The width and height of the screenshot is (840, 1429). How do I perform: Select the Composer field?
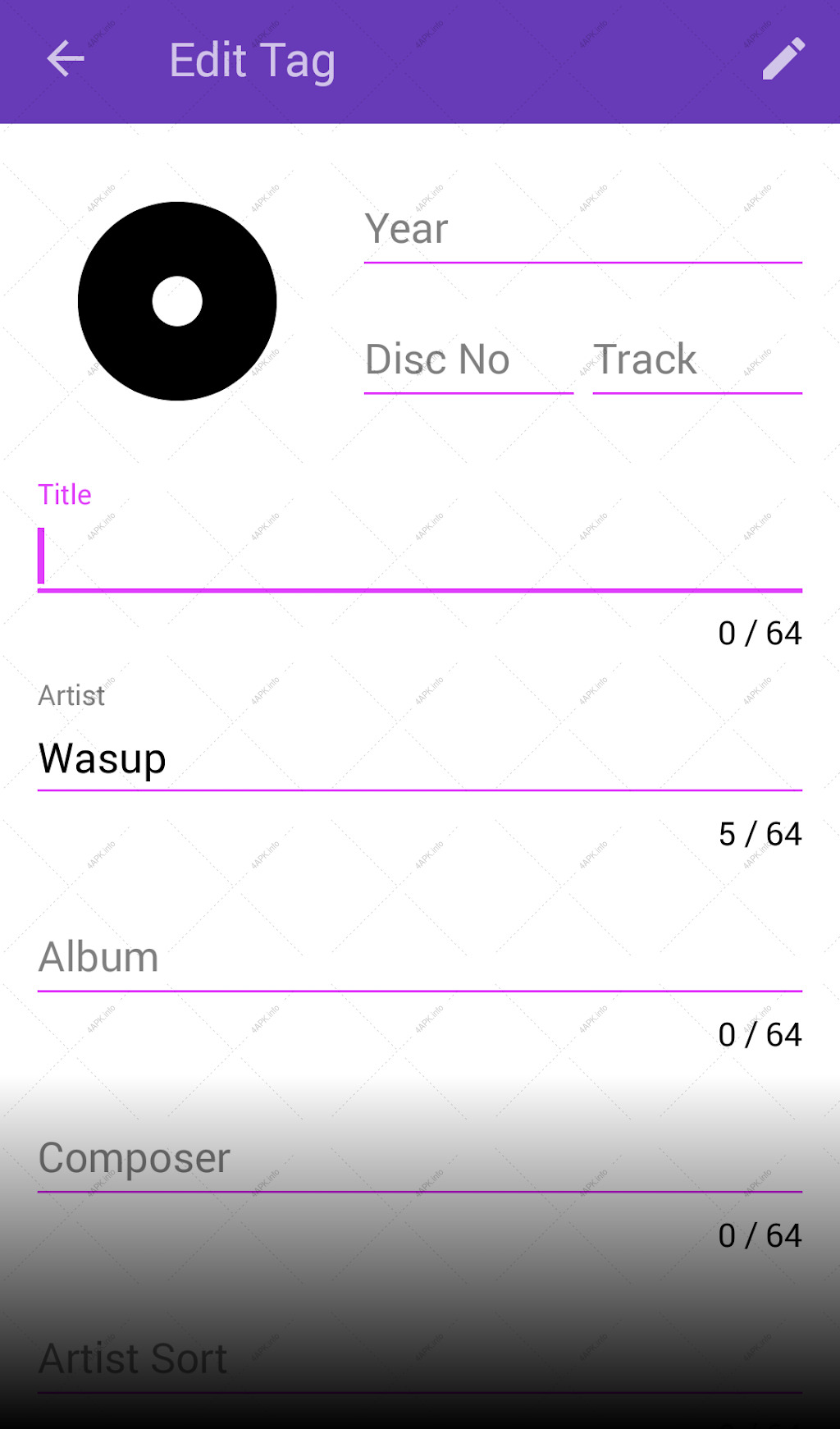[419, 1159]
